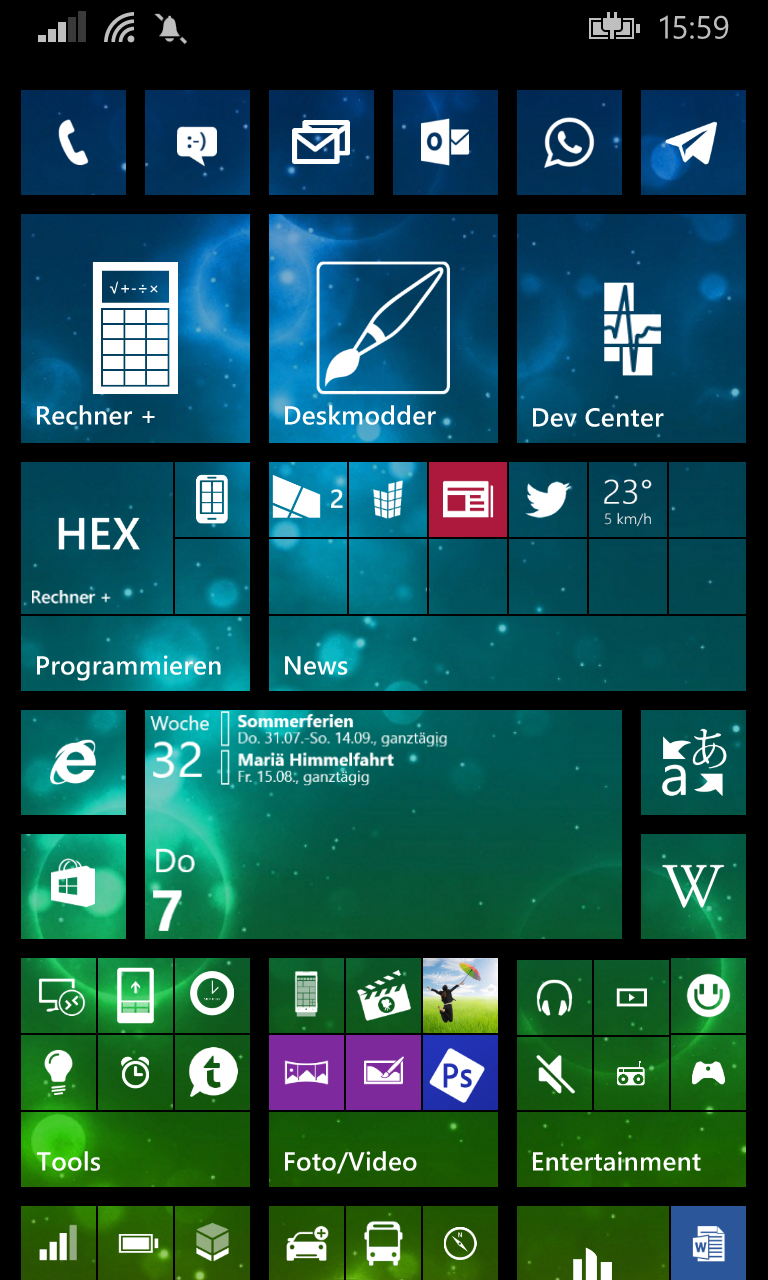Launch Telegram

pyautogui.click(x=693, y=142)
